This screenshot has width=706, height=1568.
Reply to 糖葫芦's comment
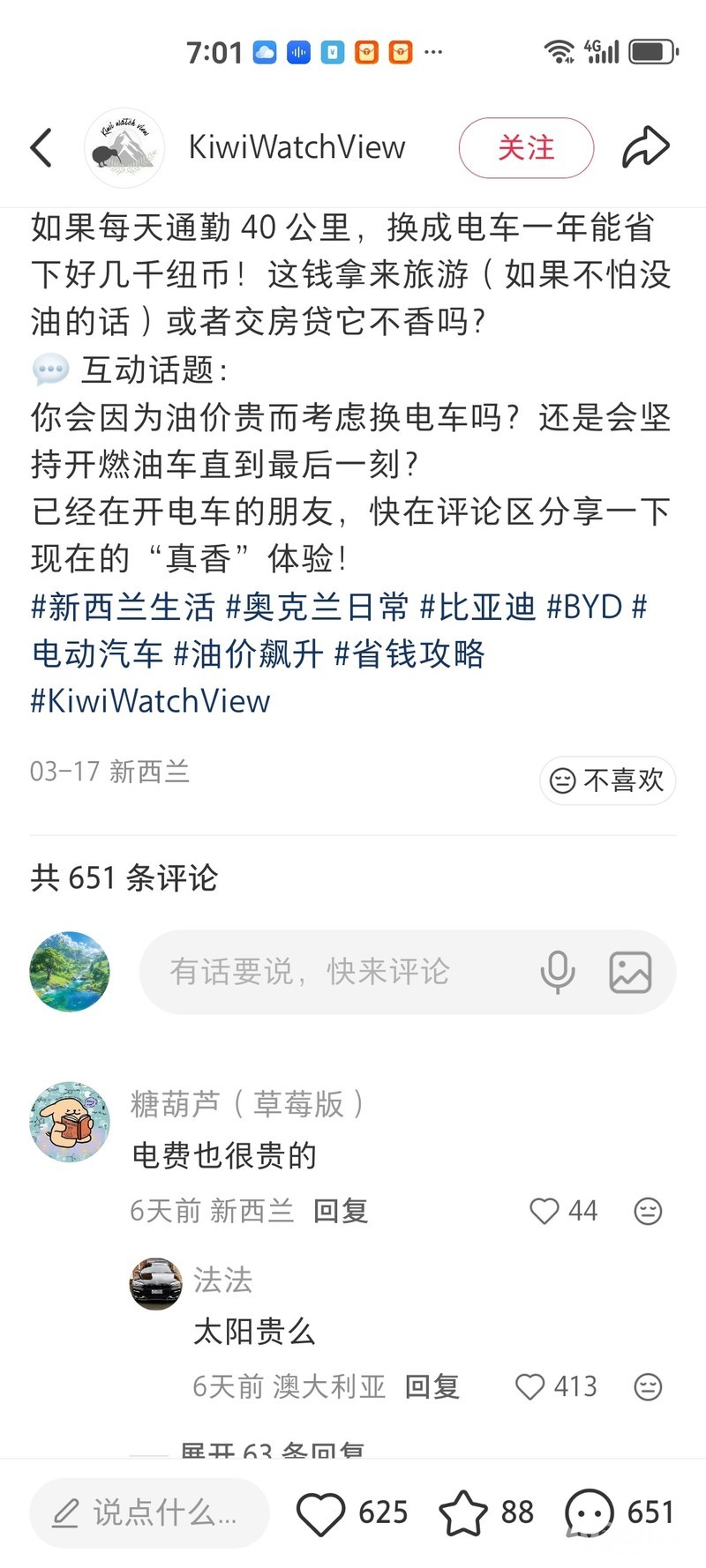(x=341, y=1211)
